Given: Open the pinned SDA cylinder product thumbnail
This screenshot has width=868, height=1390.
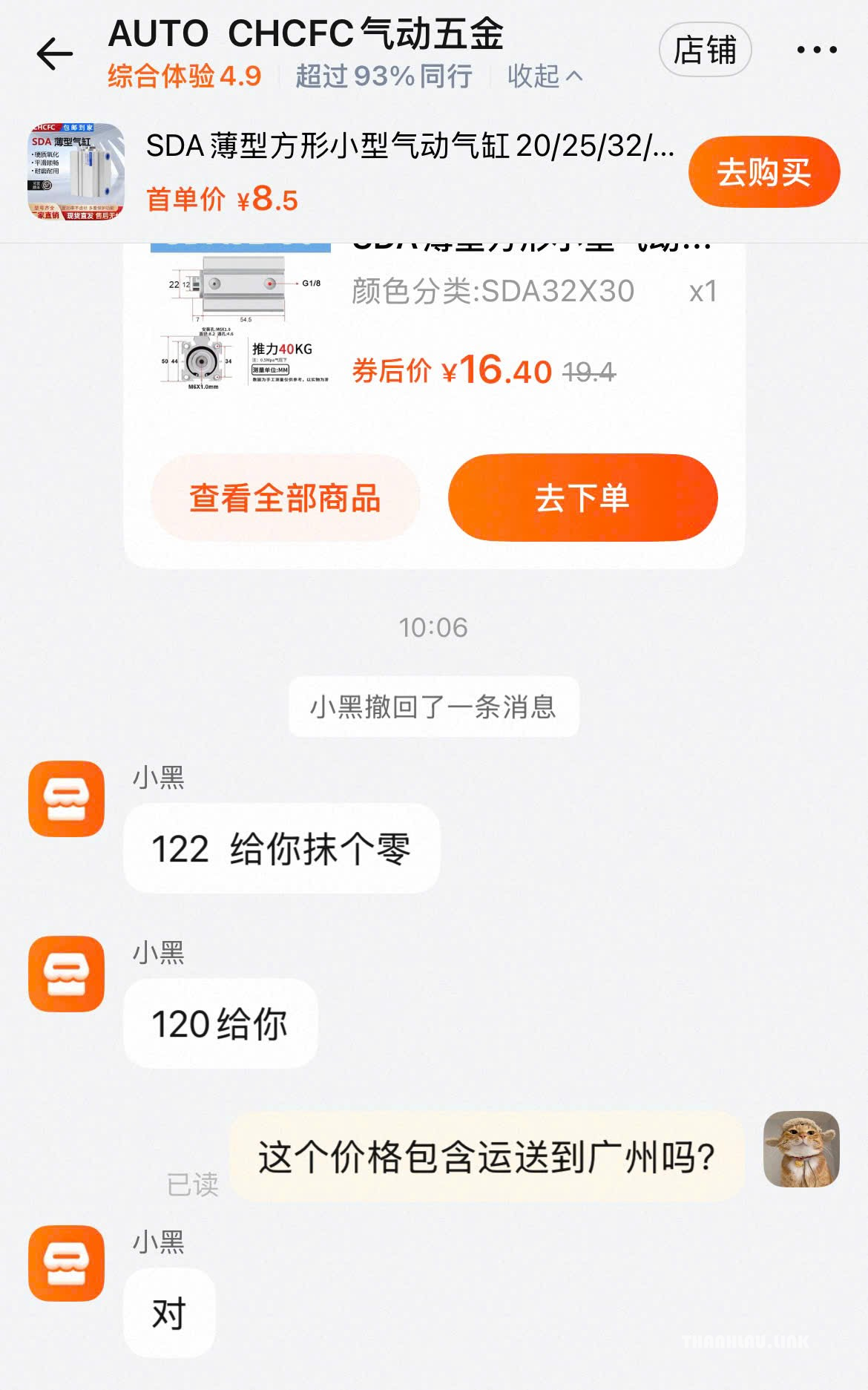Looking at the screenshot, I should point(76,172).
